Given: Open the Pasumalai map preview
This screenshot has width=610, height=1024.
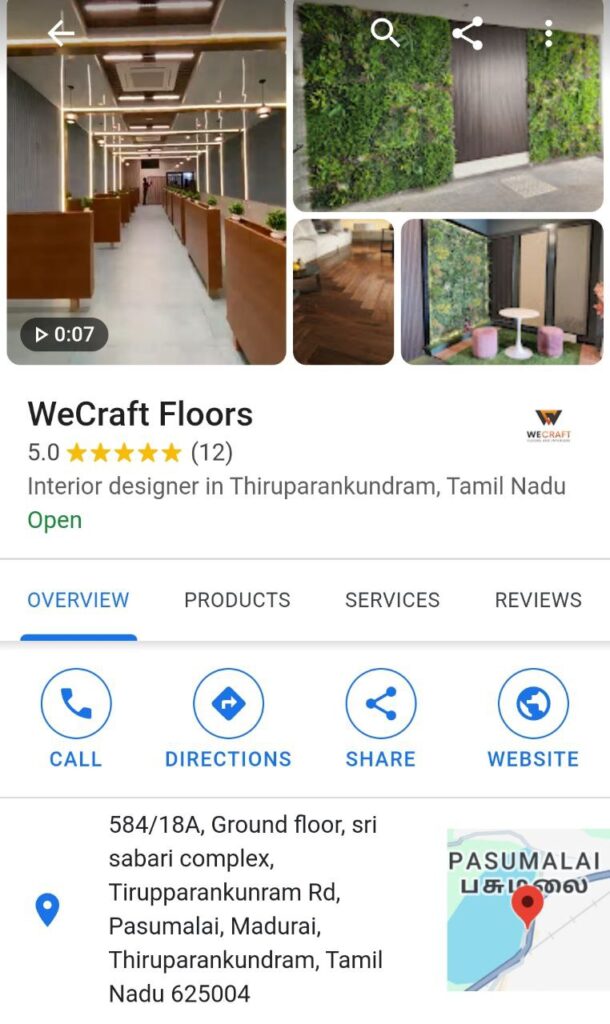Looking at the screenshot, I should pyautogui.click(x=527, y=909).
